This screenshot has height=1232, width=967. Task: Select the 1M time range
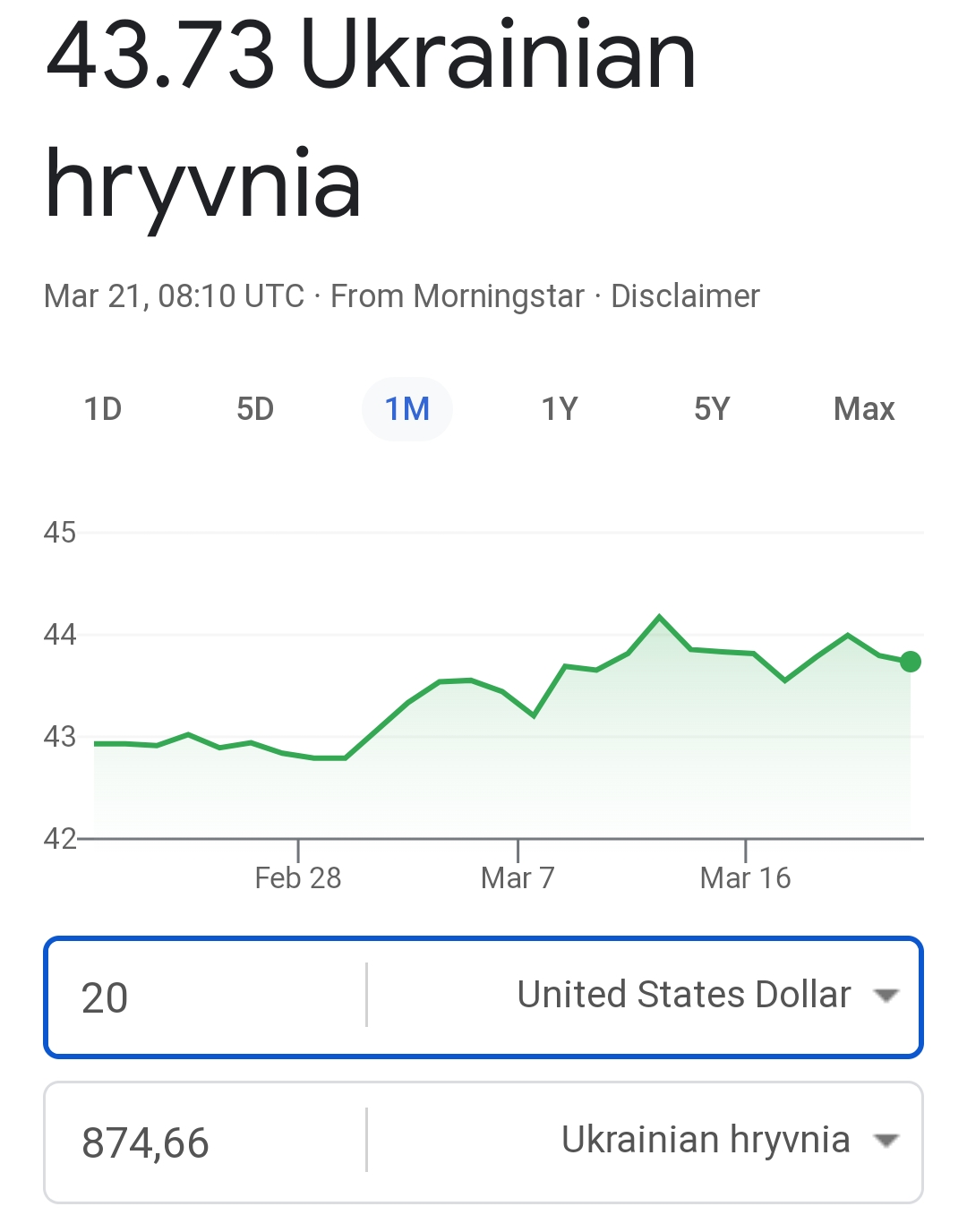[x=407, y=409]
